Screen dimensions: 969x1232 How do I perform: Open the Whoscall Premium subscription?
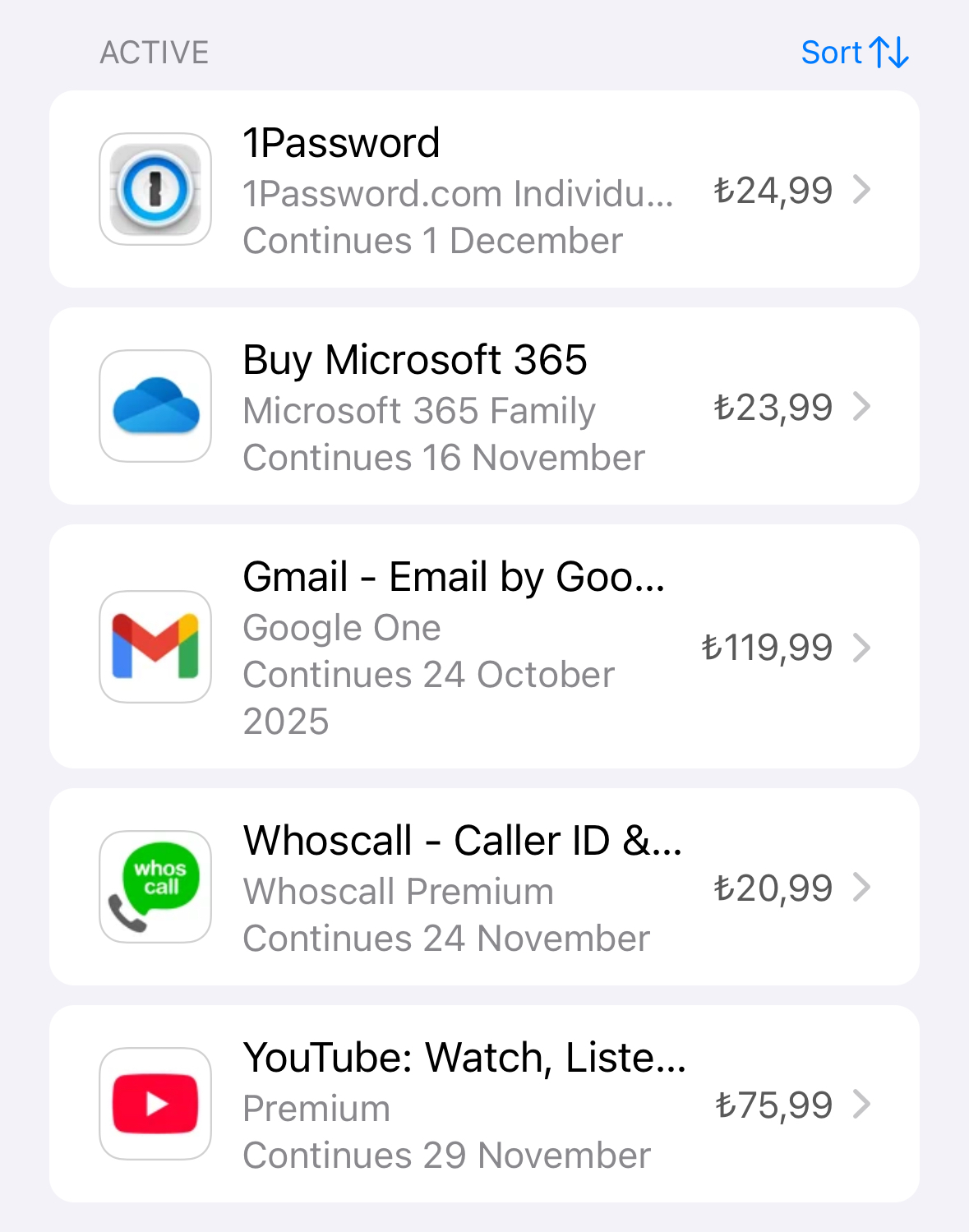pos(483,888)
